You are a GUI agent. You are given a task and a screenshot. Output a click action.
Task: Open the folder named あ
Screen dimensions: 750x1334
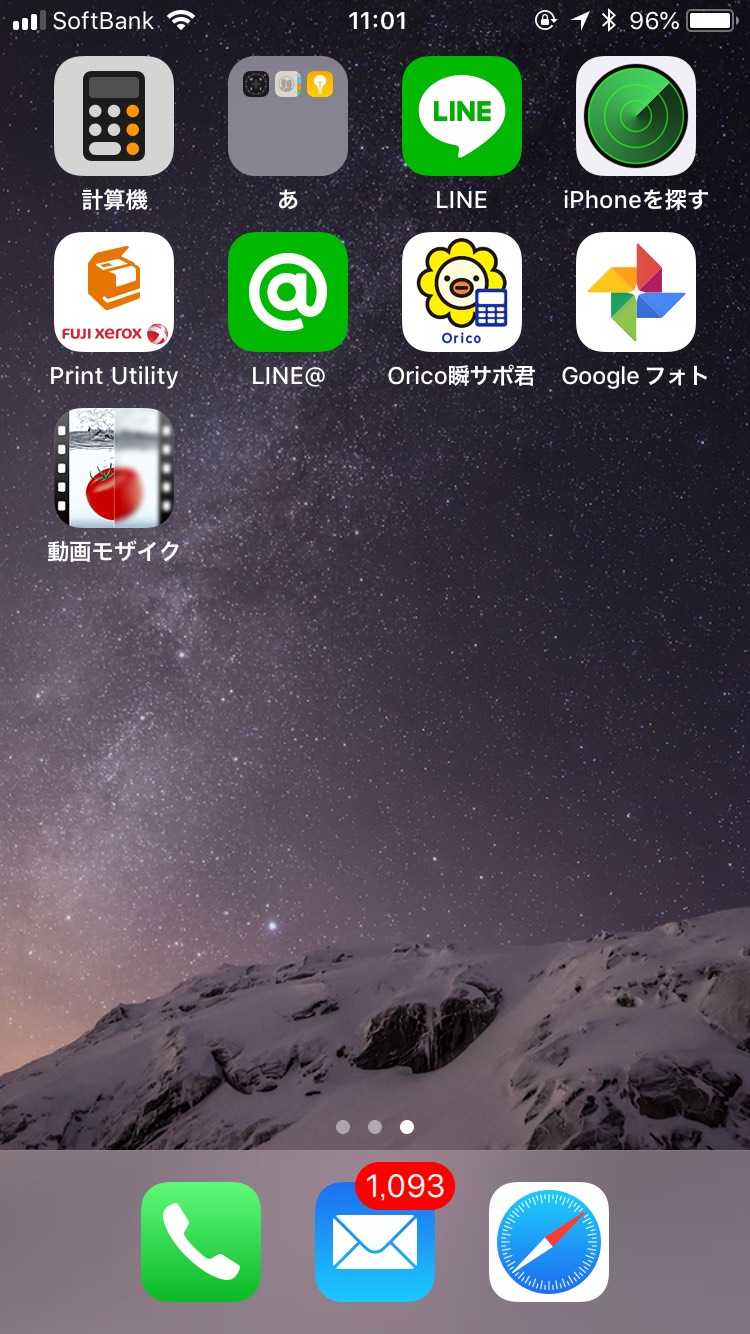288,116
